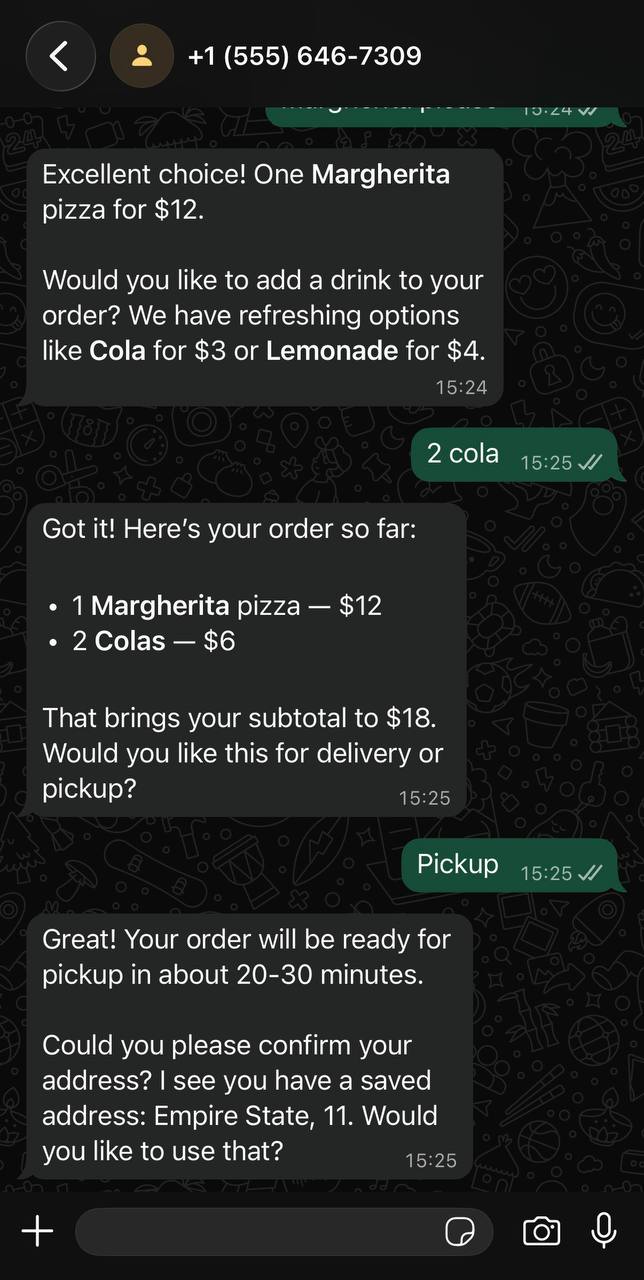The image size is (644, 1280).
Task: Open the attachment plus menu
Action: point(37,1231)
